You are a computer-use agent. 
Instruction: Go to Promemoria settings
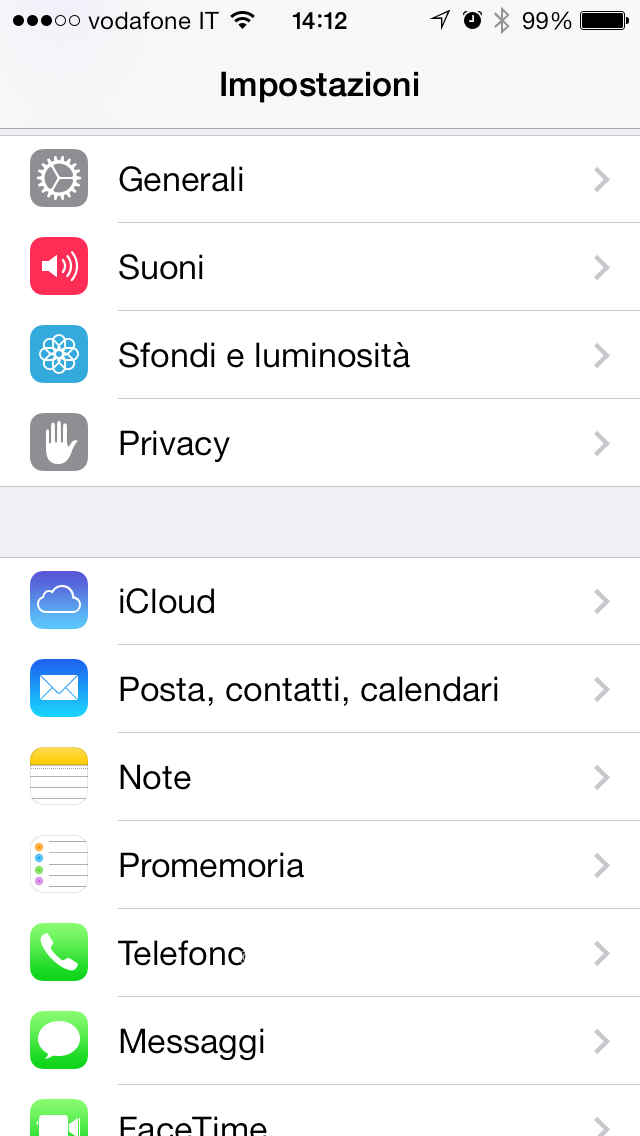320,865
